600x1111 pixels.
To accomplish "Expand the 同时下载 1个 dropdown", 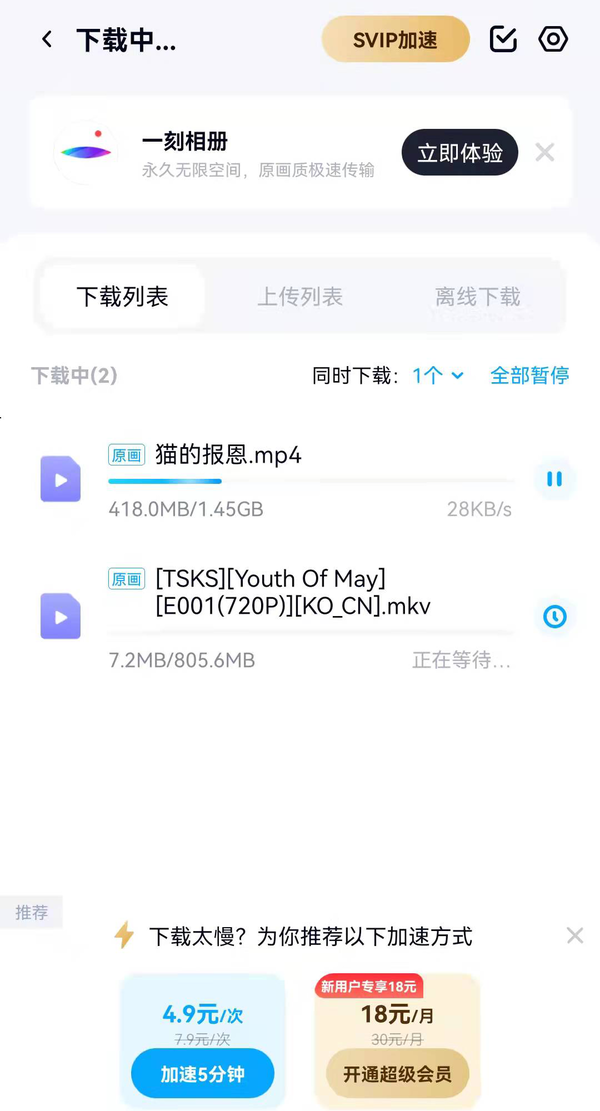I will point(438,376).
